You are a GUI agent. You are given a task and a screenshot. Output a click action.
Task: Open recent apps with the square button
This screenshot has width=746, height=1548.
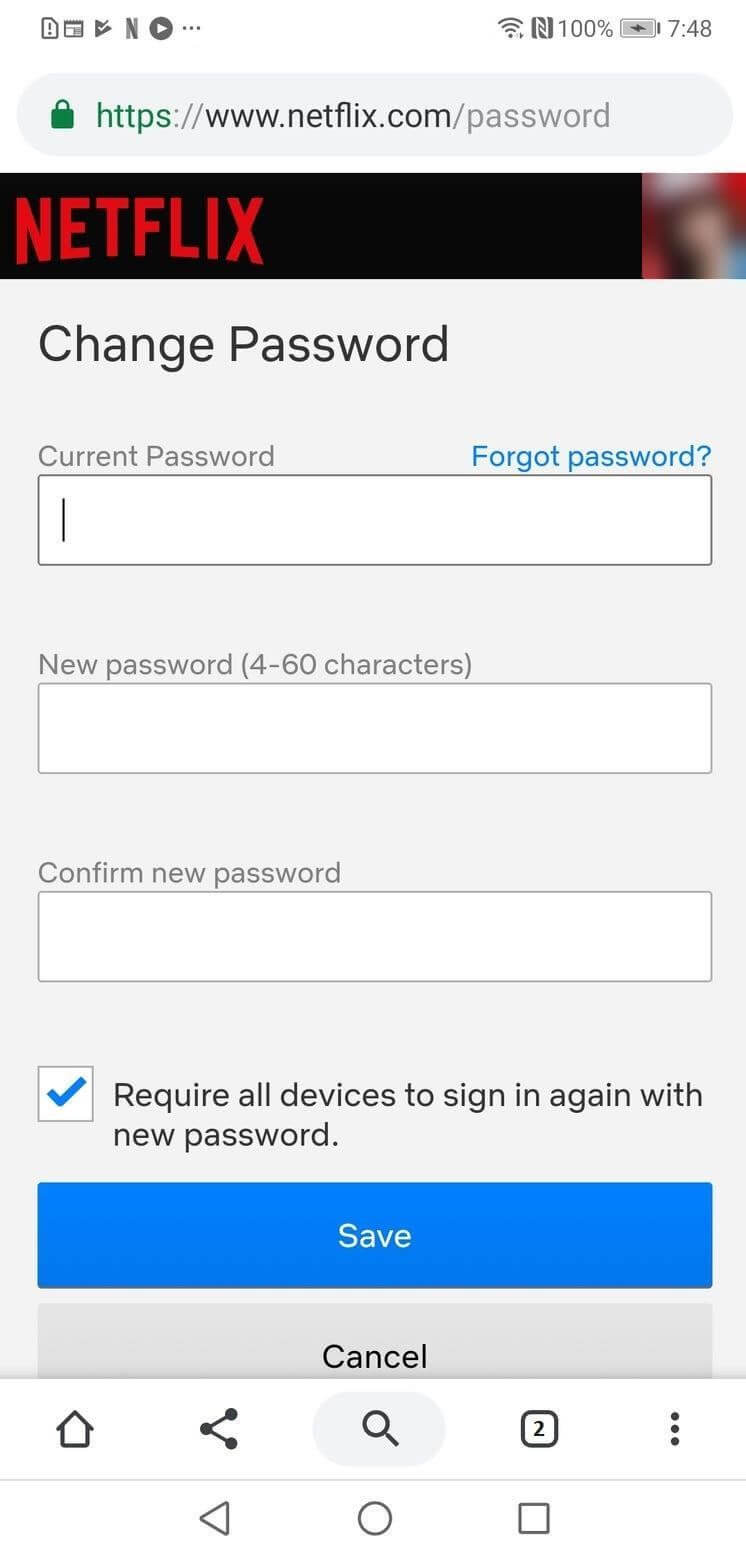pos(534,1519)
